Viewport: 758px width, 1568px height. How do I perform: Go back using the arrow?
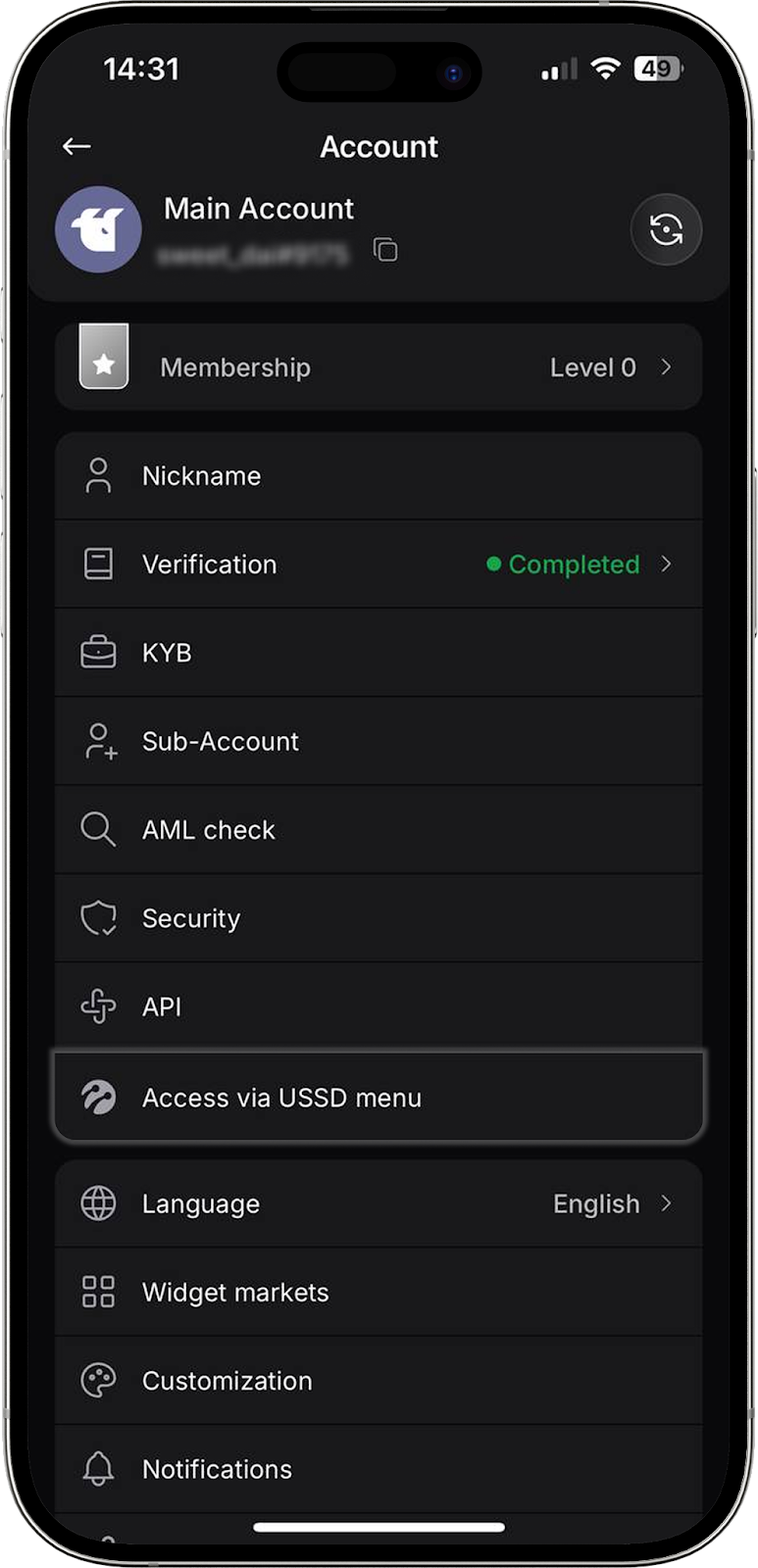click(x=76, y=147)
